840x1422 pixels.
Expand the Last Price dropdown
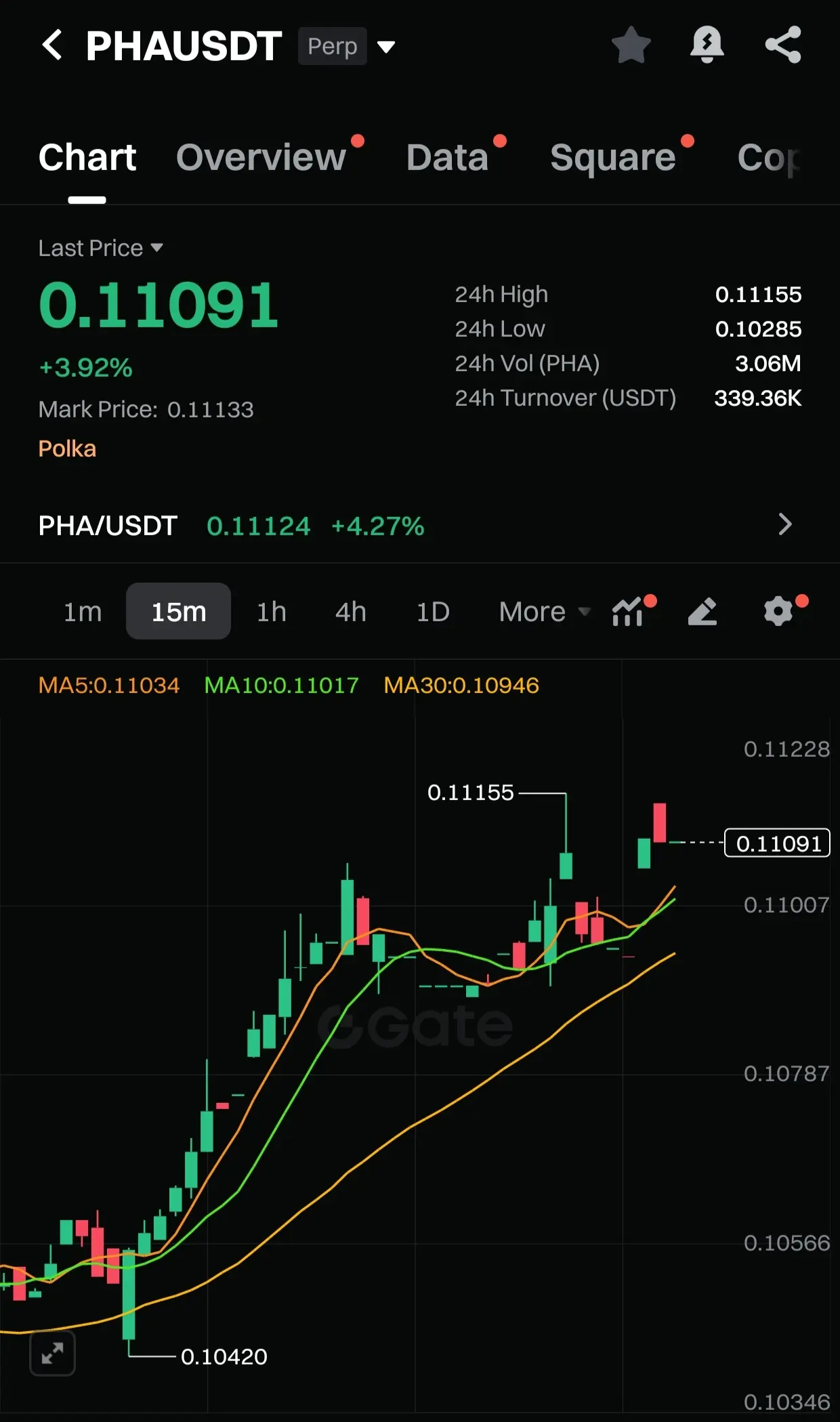(x=100, y=248)
